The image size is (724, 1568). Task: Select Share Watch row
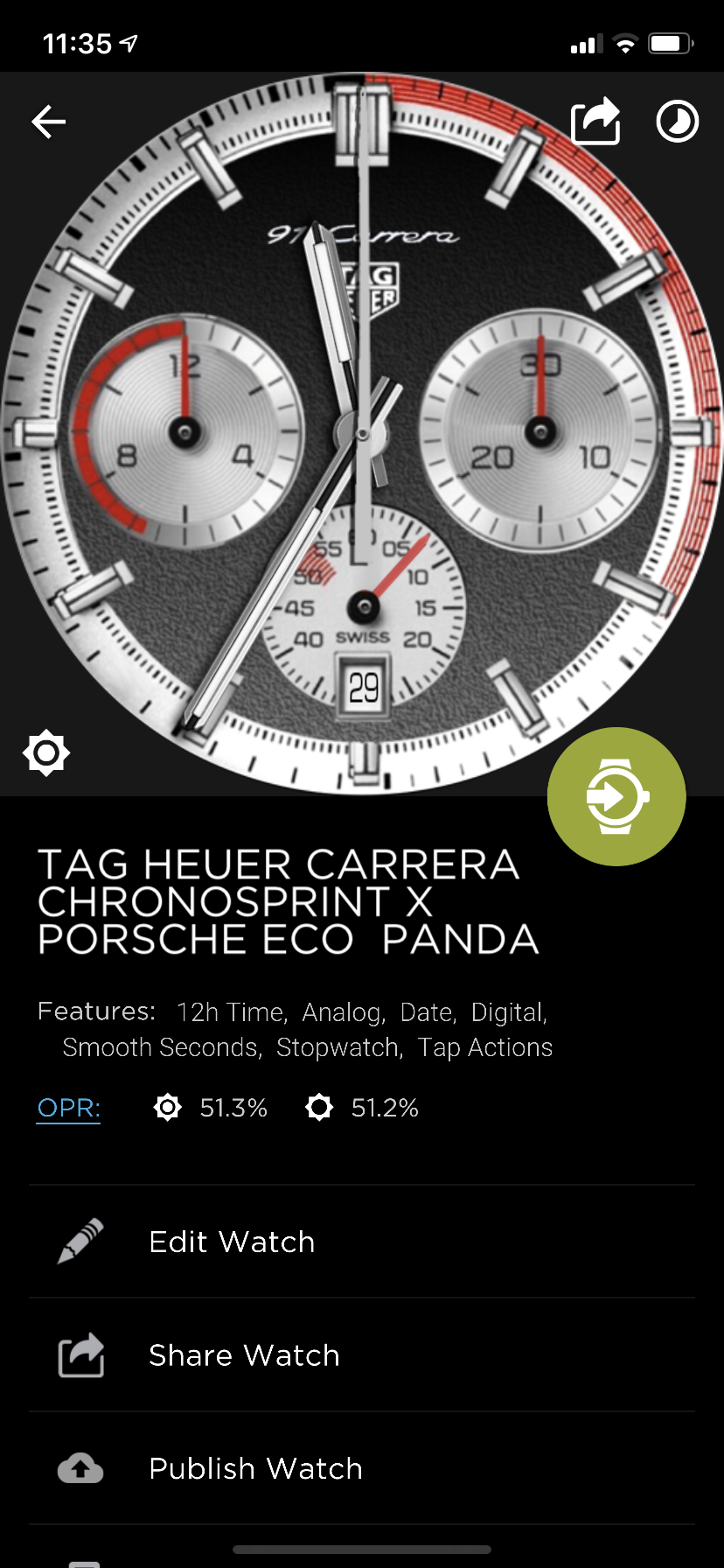click(362, 1355)
